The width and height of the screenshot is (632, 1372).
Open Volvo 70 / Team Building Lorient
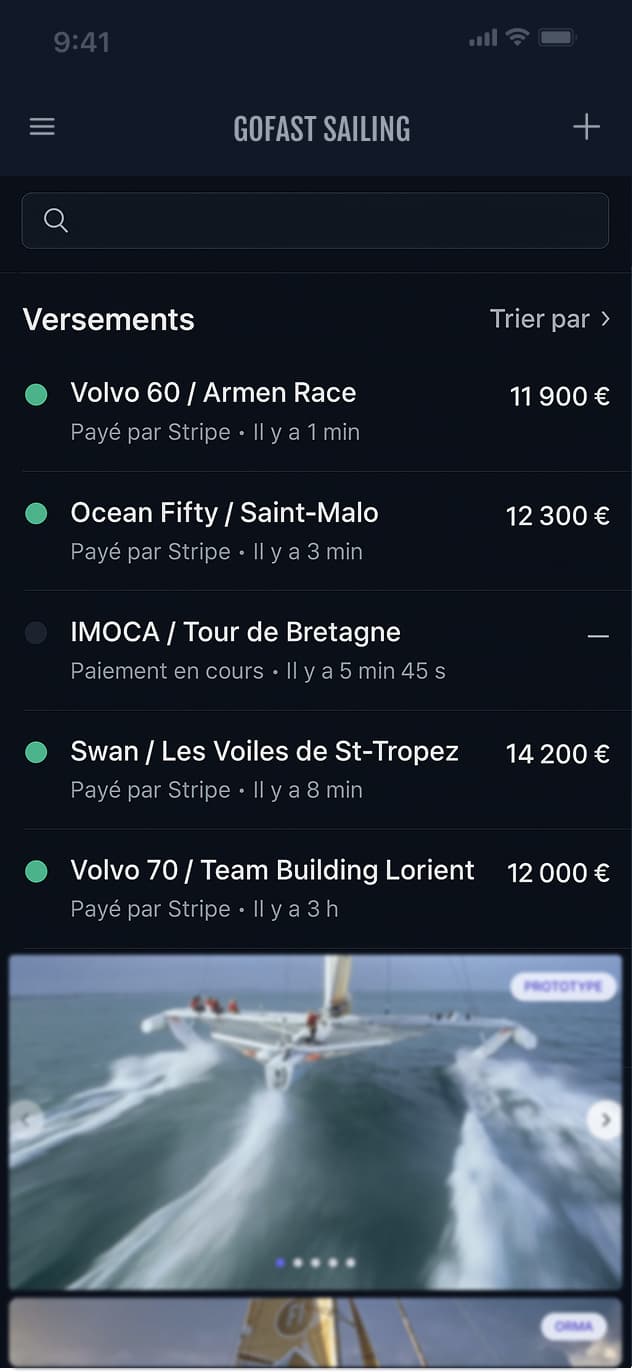pyautogui.click(x=315, y=888)
